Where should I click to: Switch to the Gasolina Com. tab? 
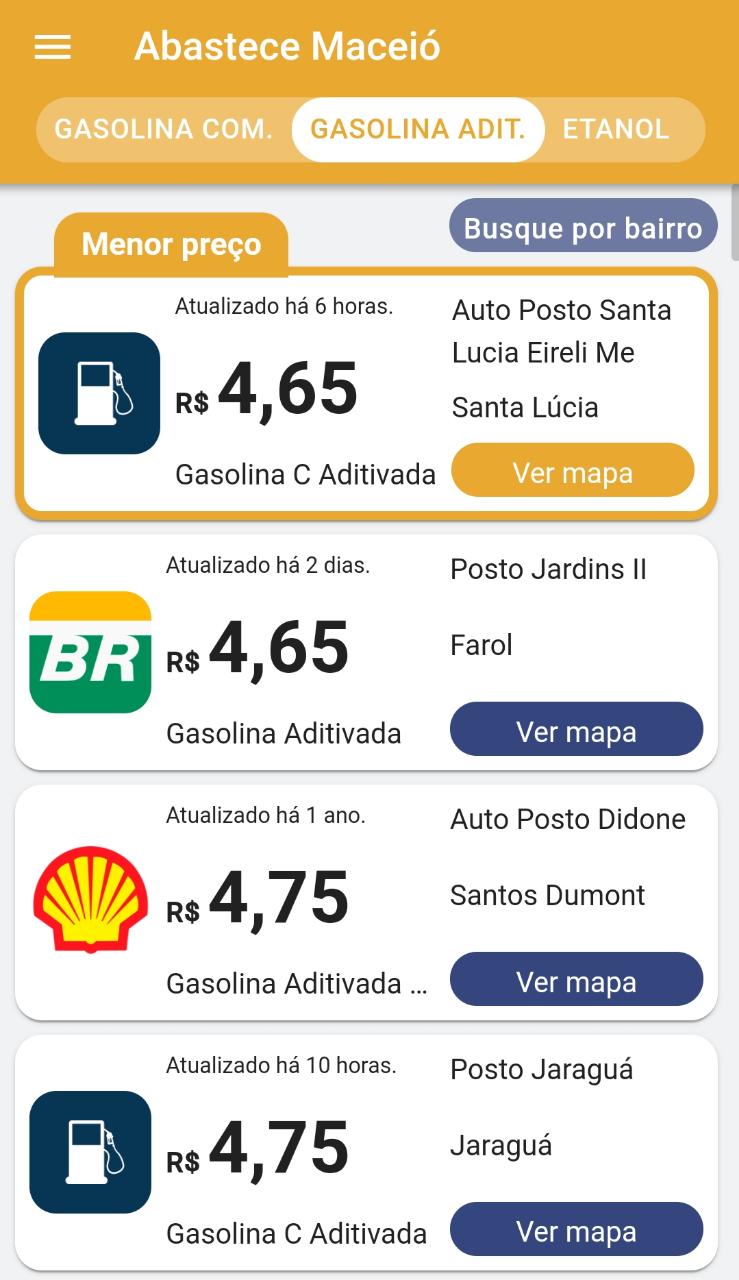(x=163, y=130)
